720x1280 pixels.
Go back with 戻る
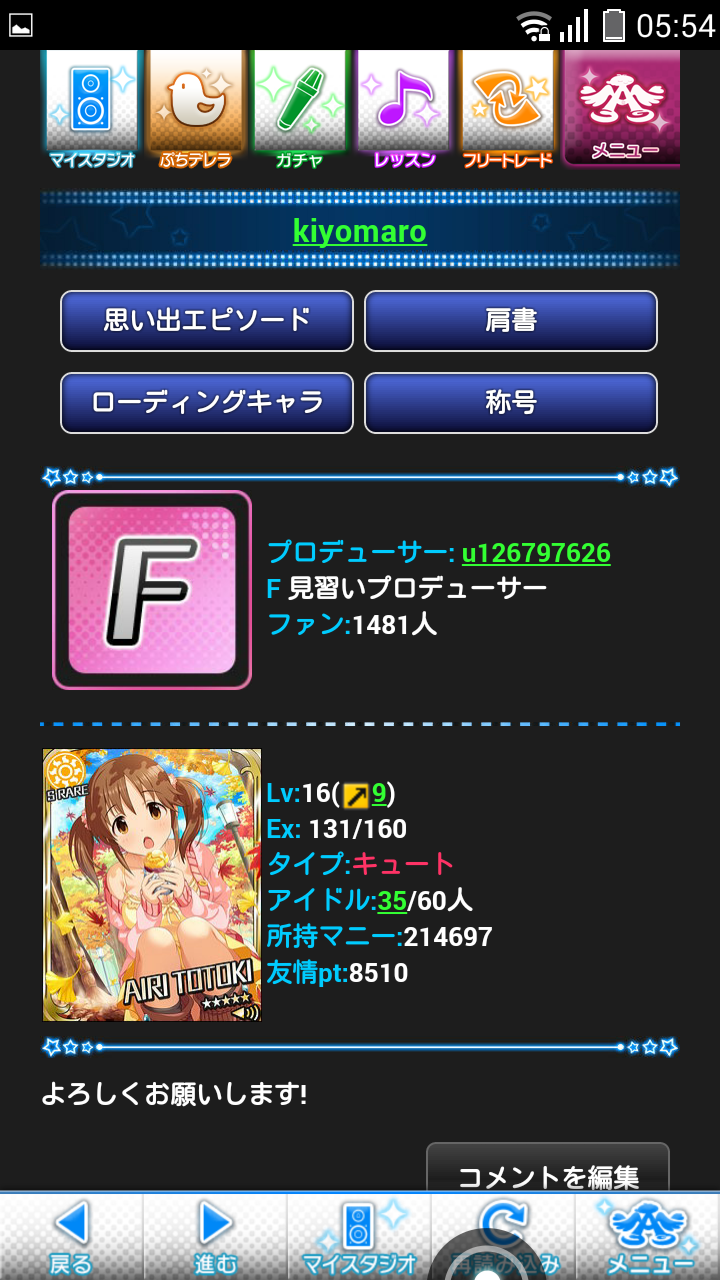pos(71,1236)
